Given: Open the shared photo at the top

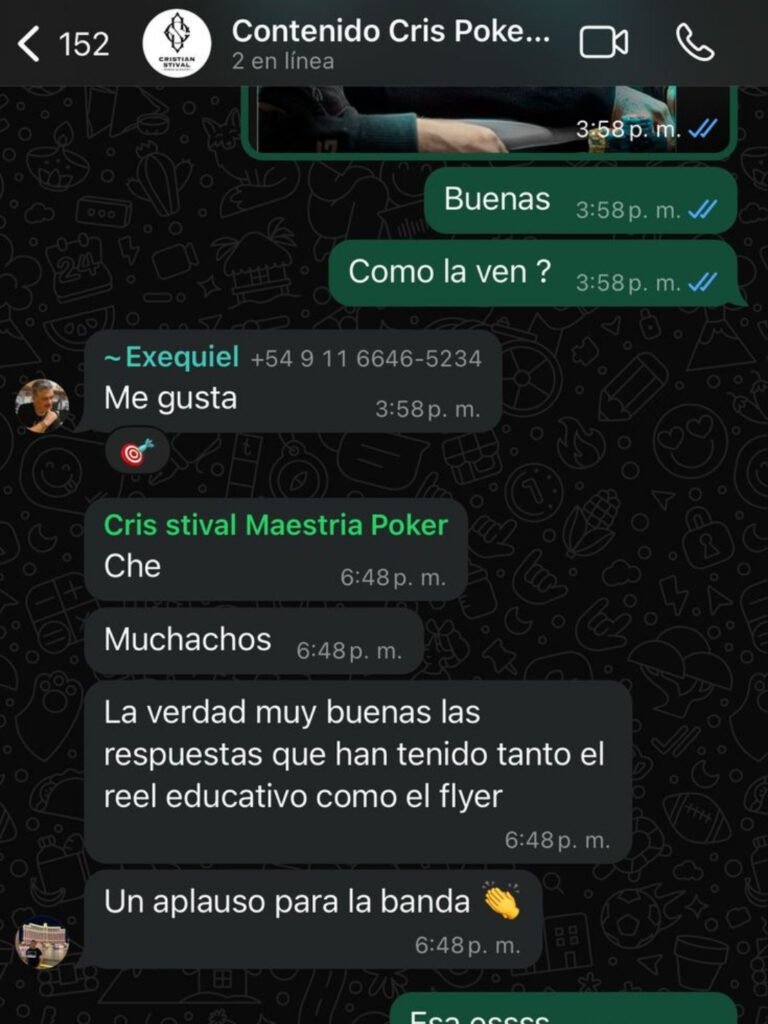Looking at the screenshot, I should [x=490, y=120].
